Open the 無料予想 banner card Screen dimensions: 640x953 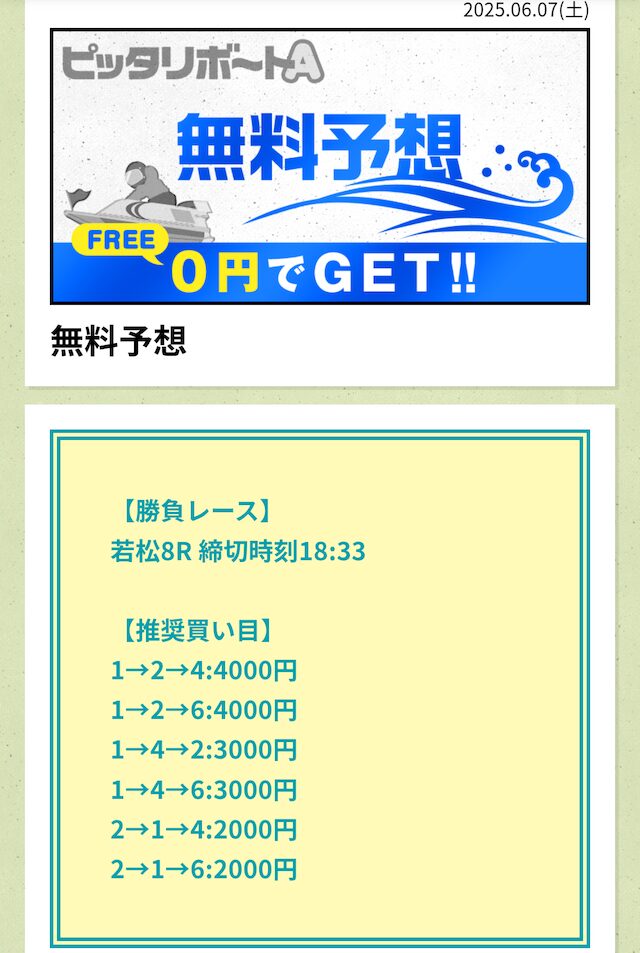click(319, 166)
